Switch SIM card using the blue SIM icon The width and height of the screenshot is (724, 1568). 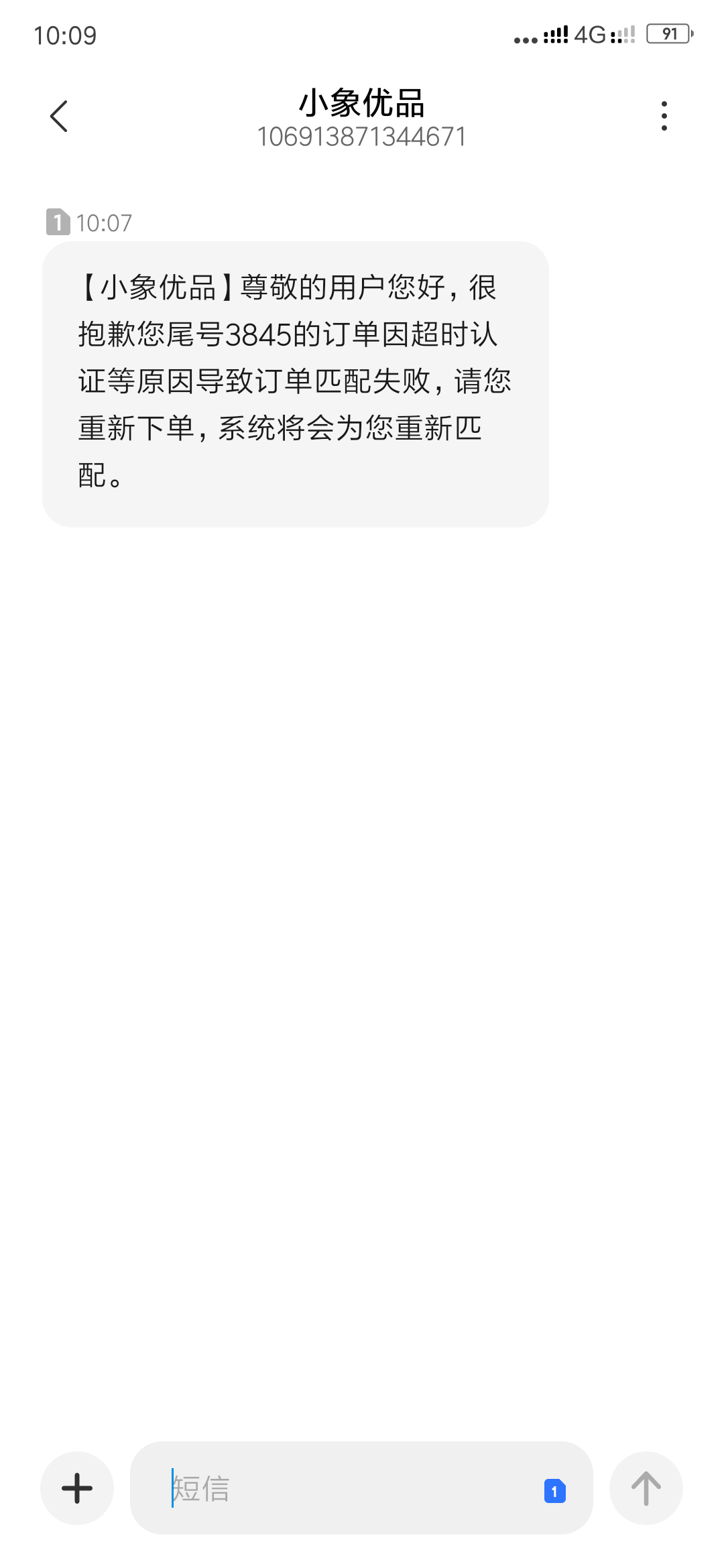[x=554, y=1491]
